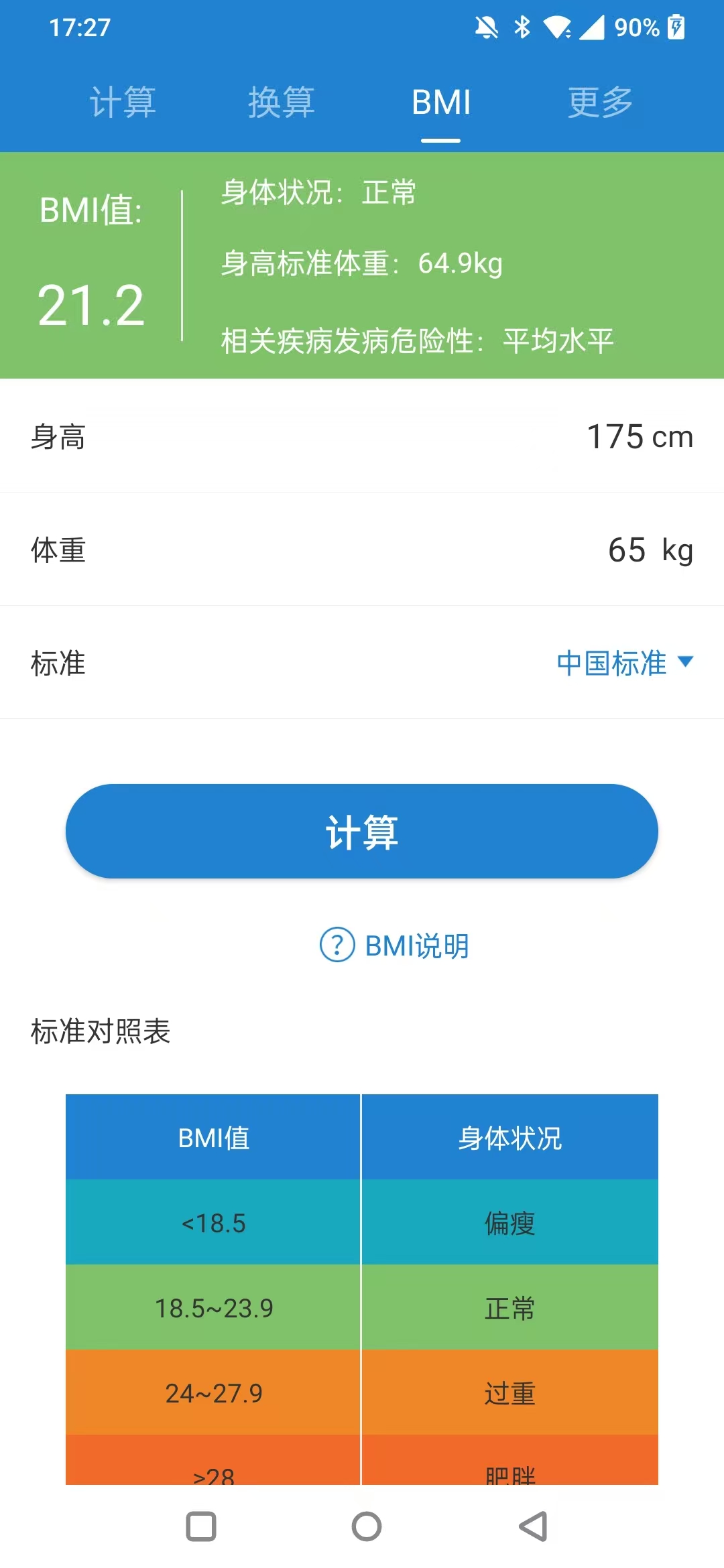Edit the 体重 value of 65 kg
This screenshot has height=1568, width=724.
(x=627, y=550)
